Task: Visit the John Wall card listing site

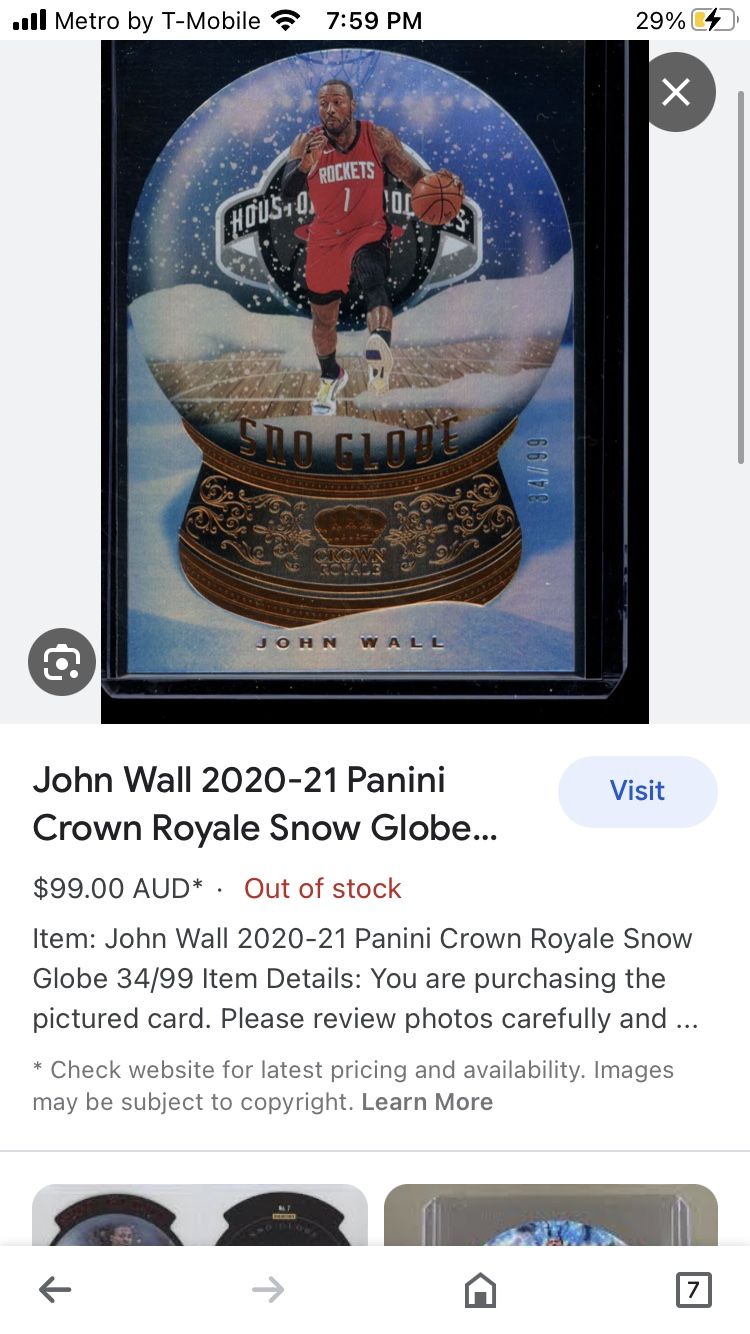Action: click(637, 791)
